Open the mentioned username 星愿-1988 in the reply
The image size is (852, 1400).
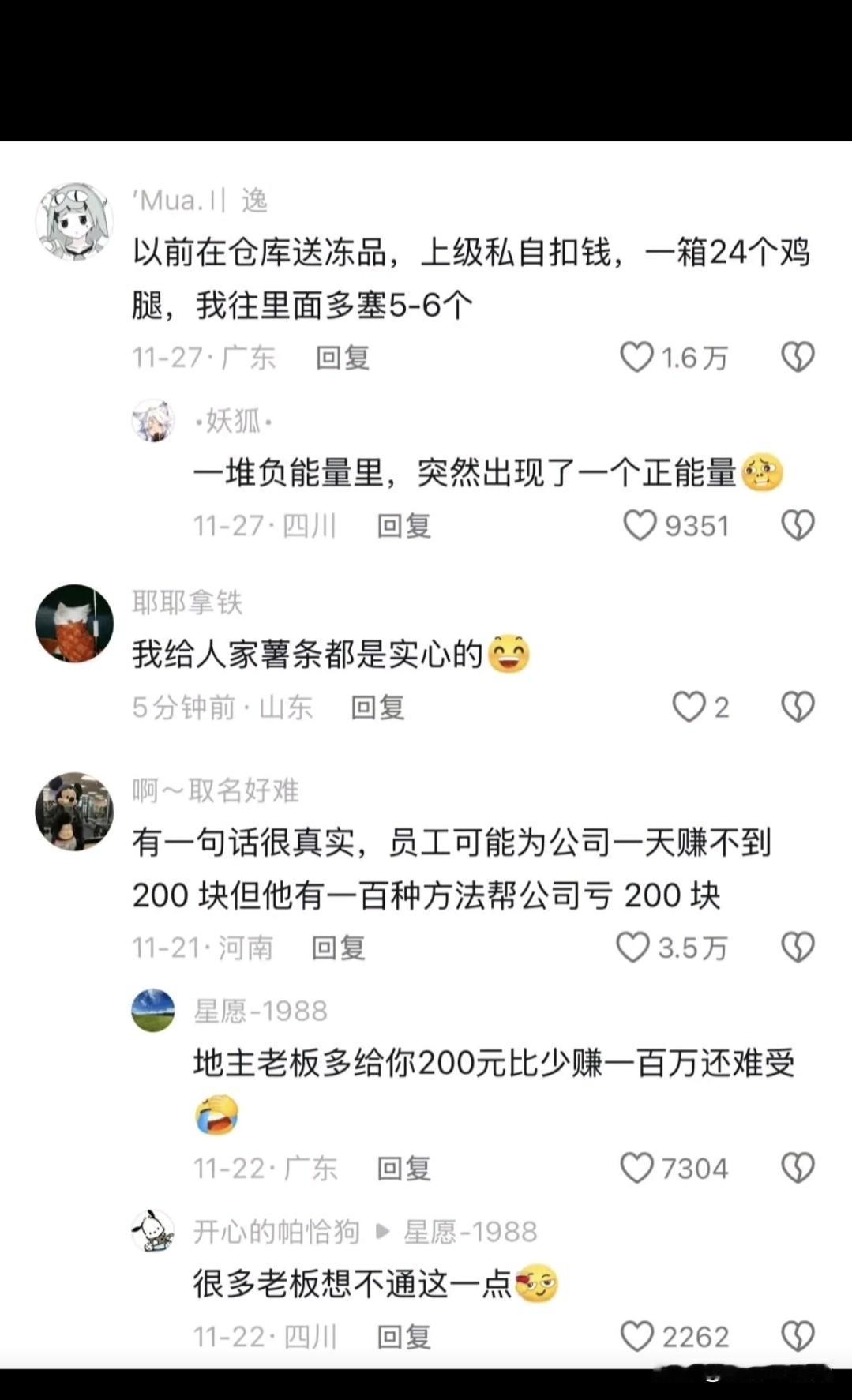point(471,1230)
